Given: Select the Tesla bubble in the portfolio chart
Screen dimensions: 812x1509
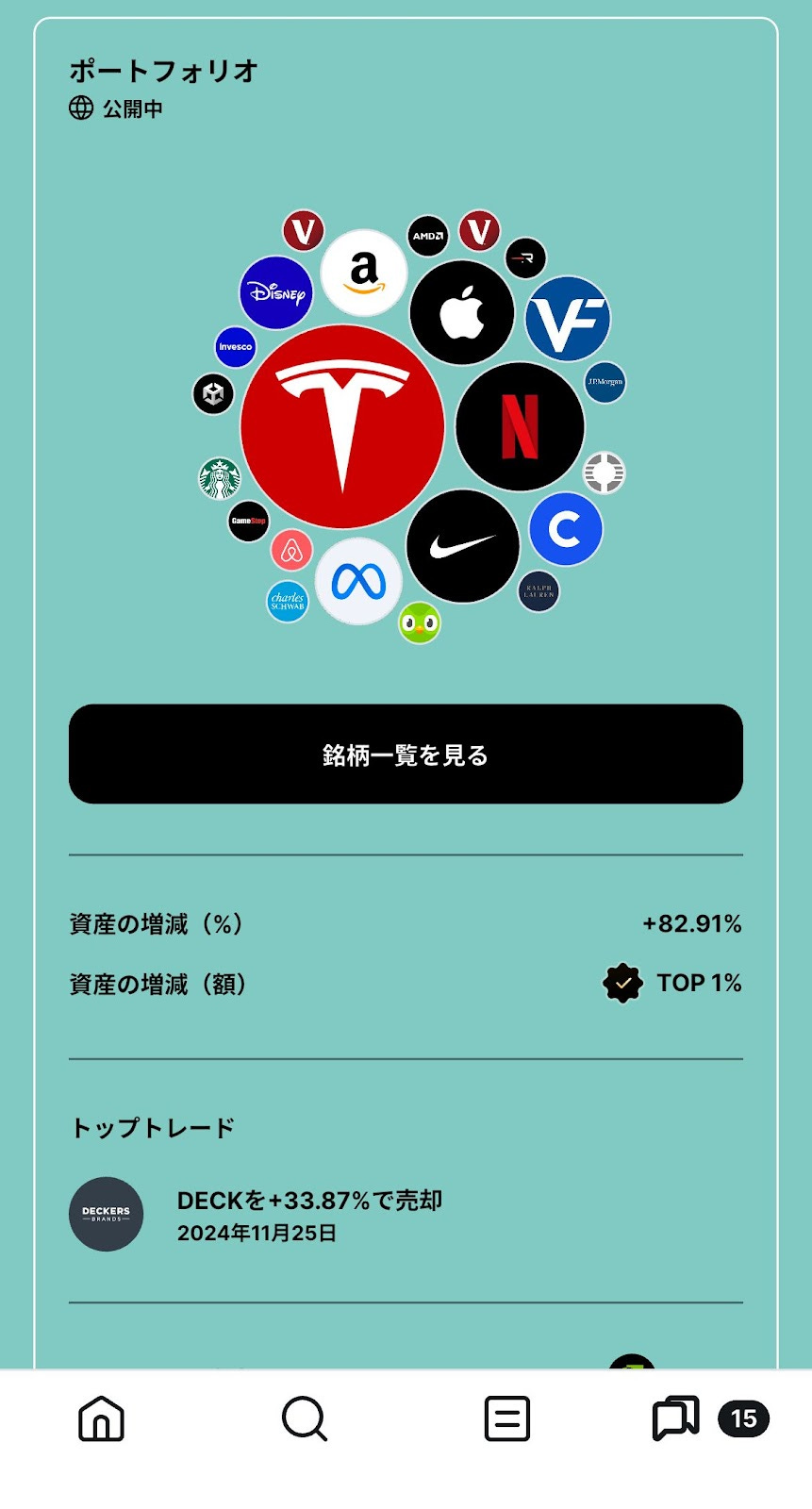Looking at the screenshot, I should 344,426.
